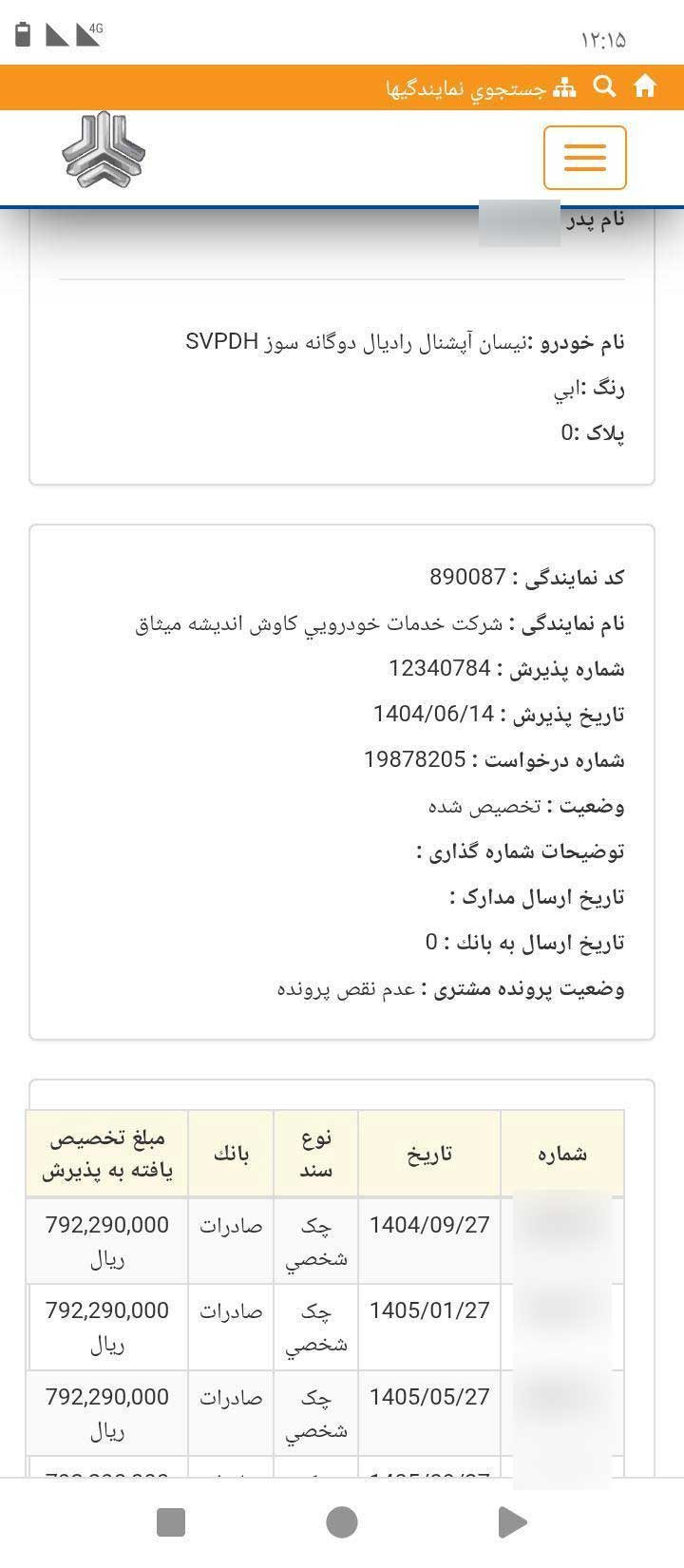Open the hamburger menu button

point(584,158)
